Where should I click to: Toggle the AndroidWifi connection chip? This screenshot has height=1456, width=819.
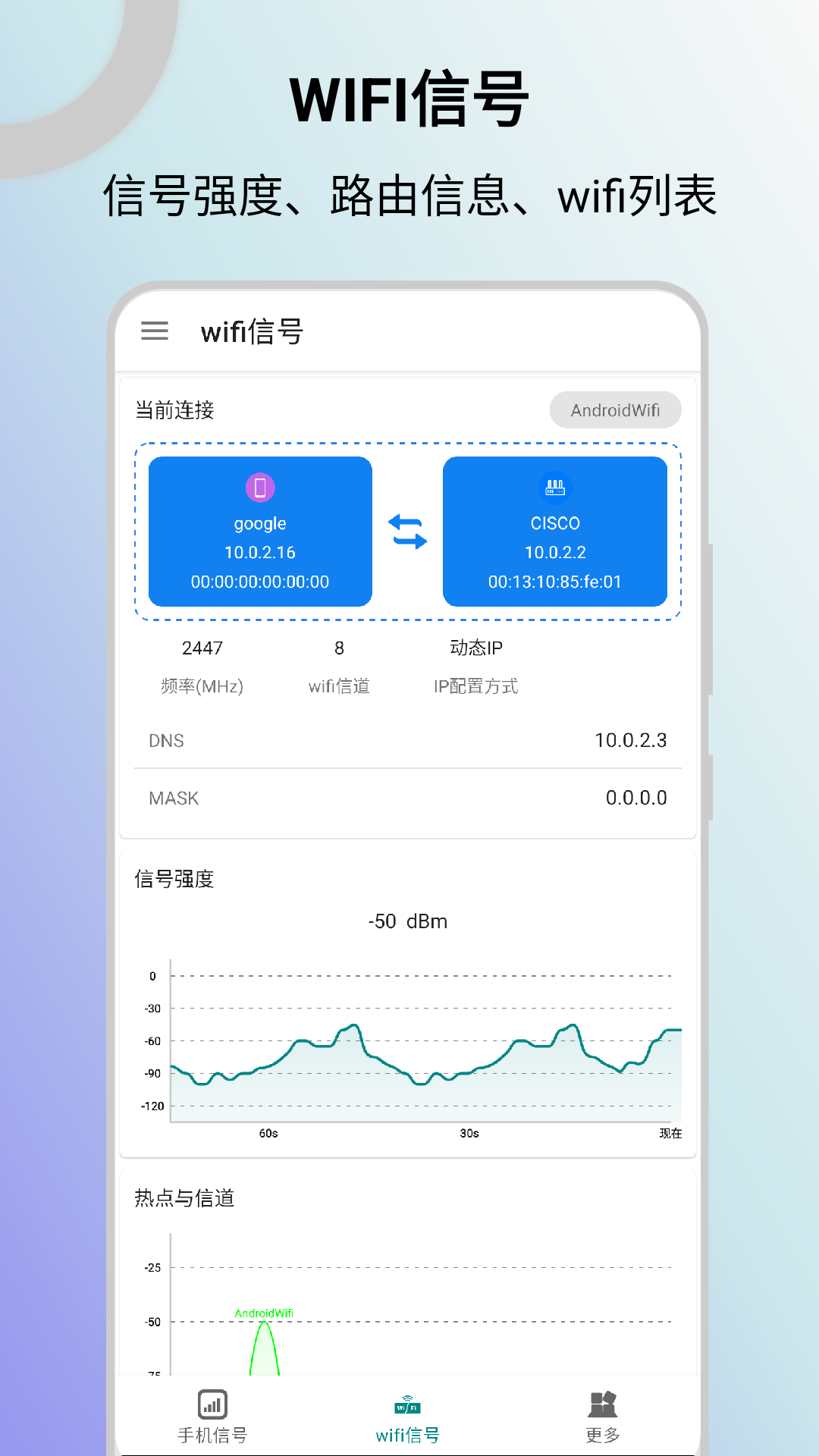tap(615, 409)
